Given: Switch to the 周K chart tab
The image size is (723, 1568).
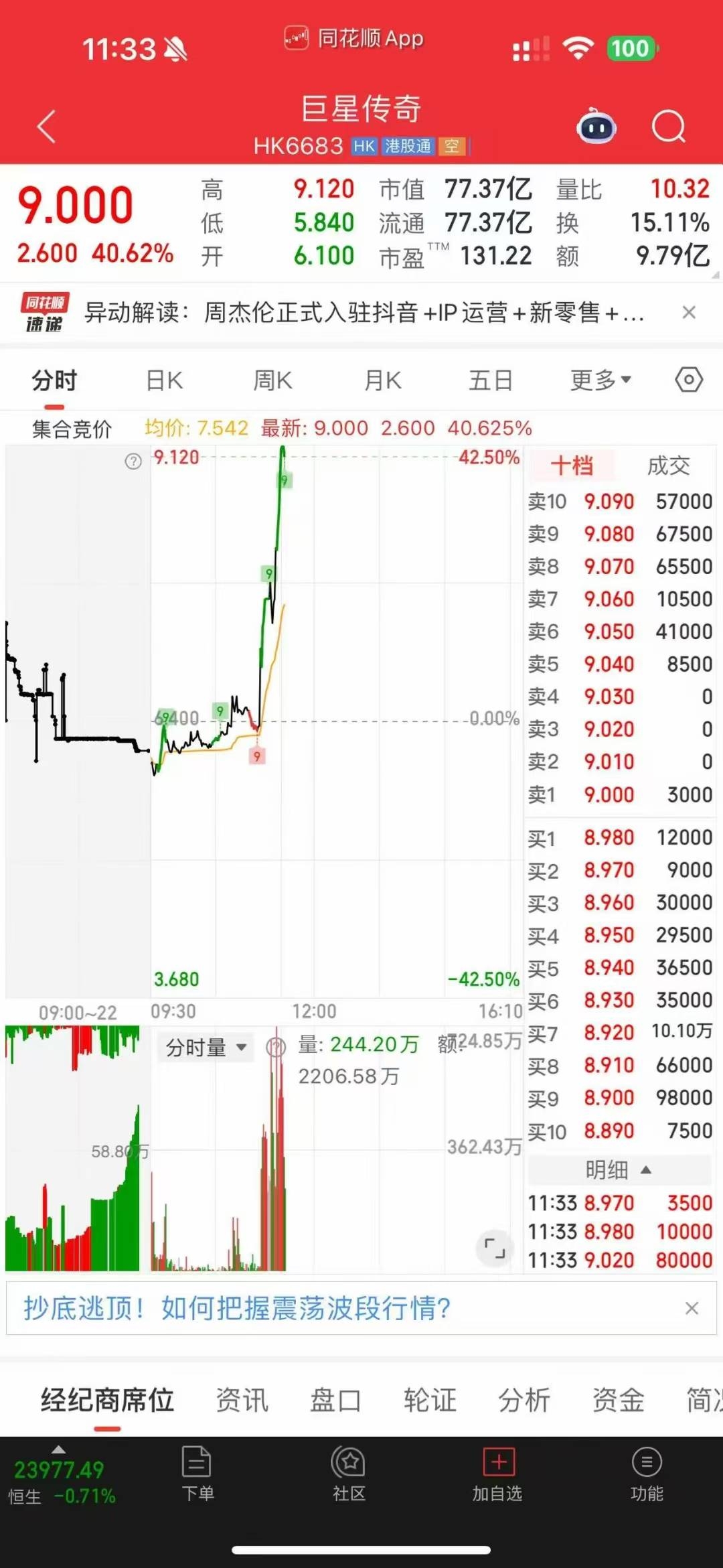Looking at the screenshot, I should coord(272,380).
